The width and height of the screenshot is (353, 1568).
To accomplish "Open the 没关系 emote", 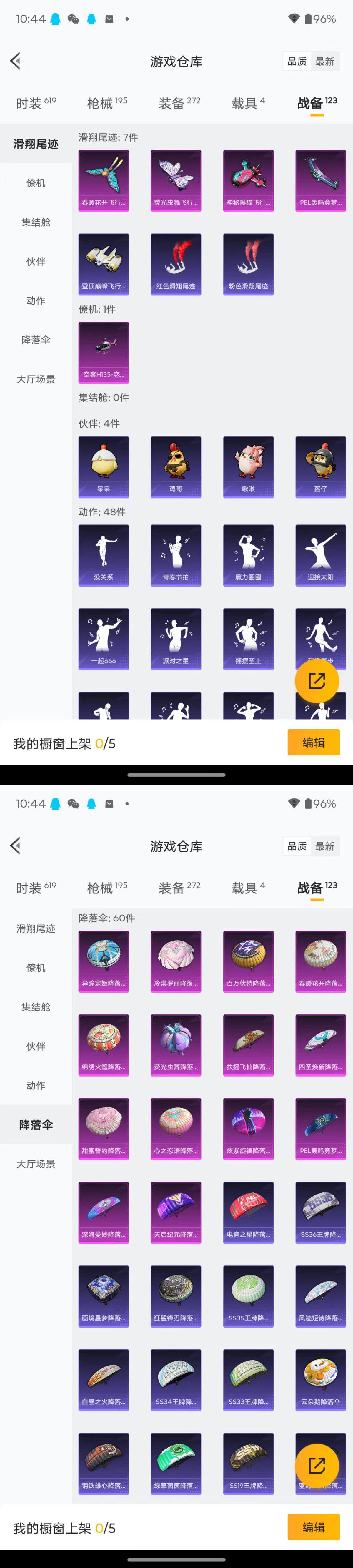I will [x=104, y=555].
